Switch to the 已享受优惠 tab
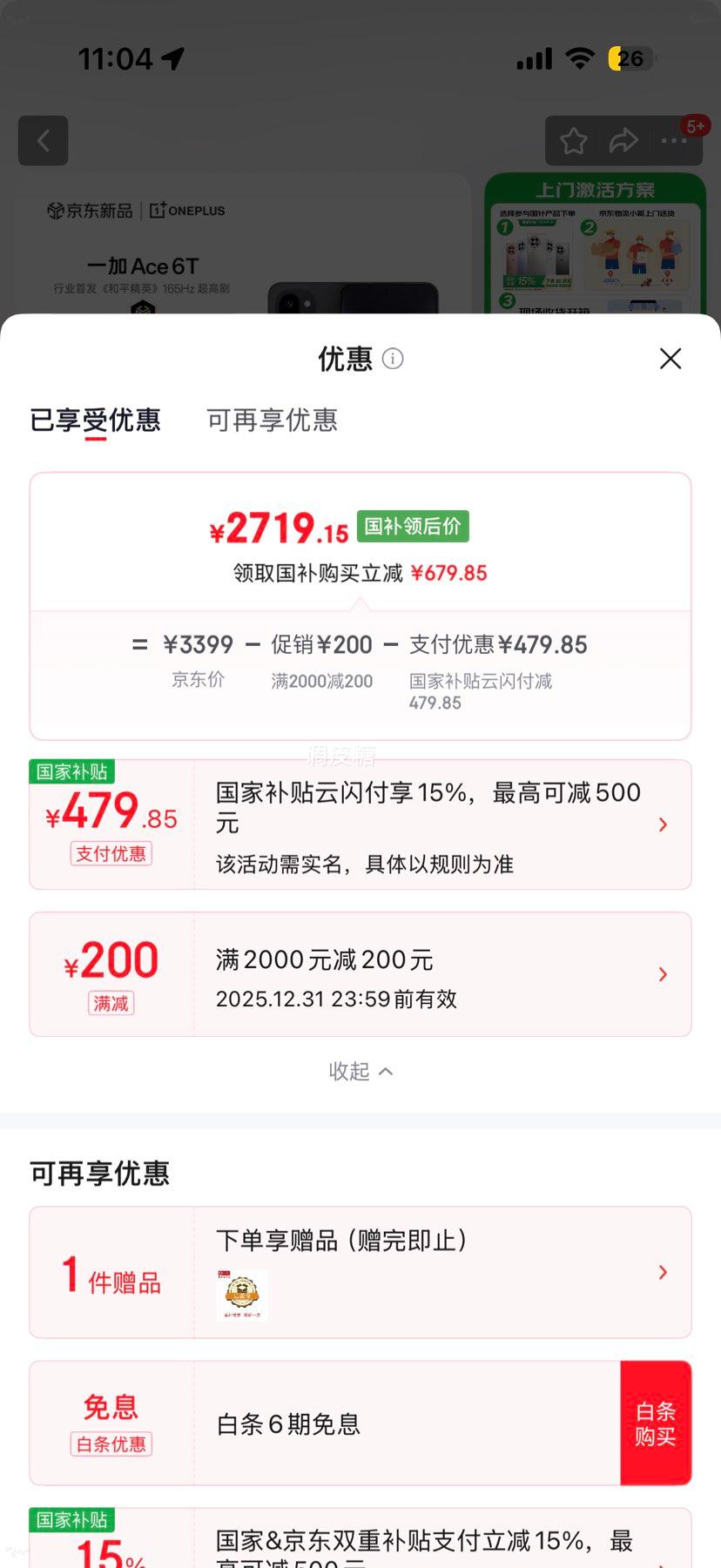 click(x=96, y=421)
